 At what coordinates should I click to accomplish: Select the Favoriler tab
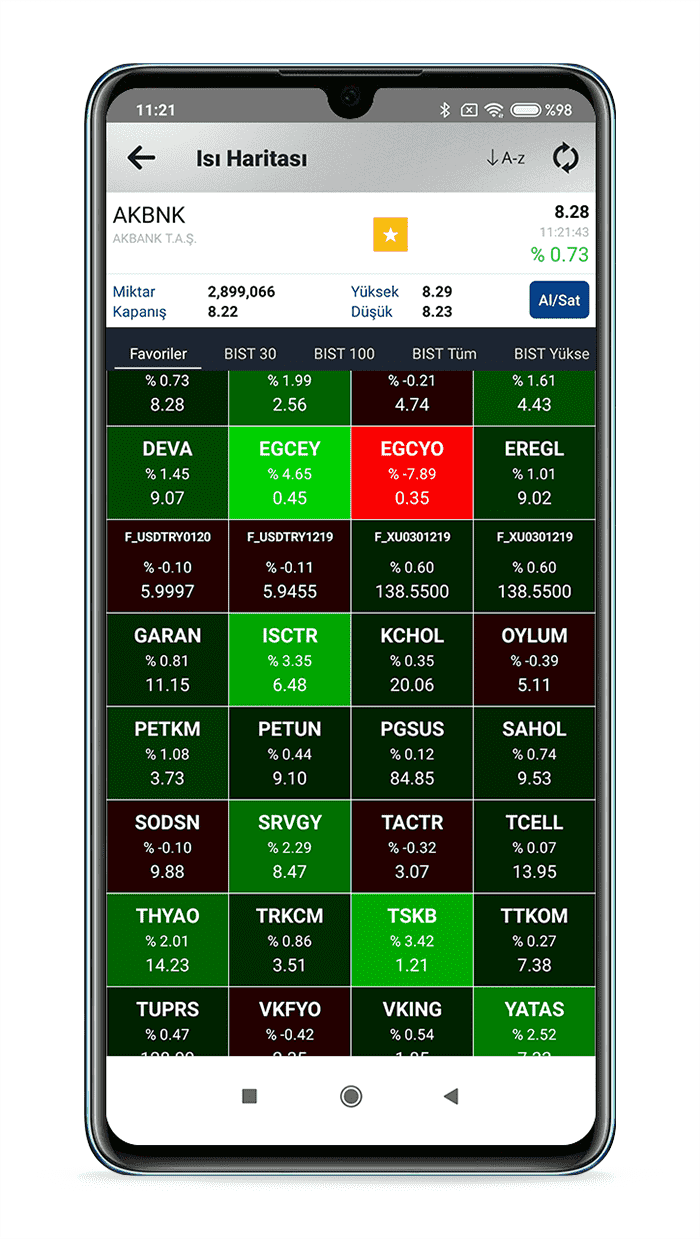click(158, 354)
